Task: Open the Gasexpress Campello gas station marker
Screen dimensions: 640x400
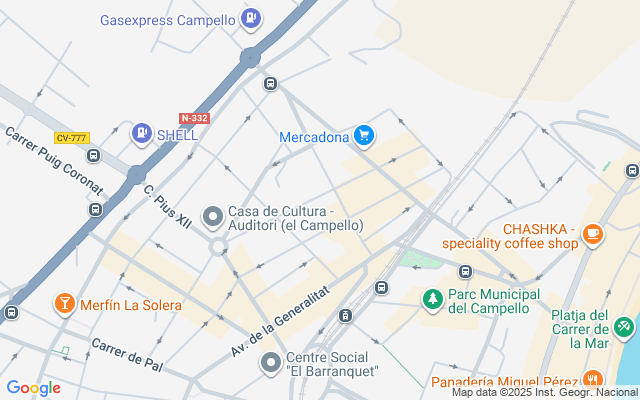Action: pos(251,18)
